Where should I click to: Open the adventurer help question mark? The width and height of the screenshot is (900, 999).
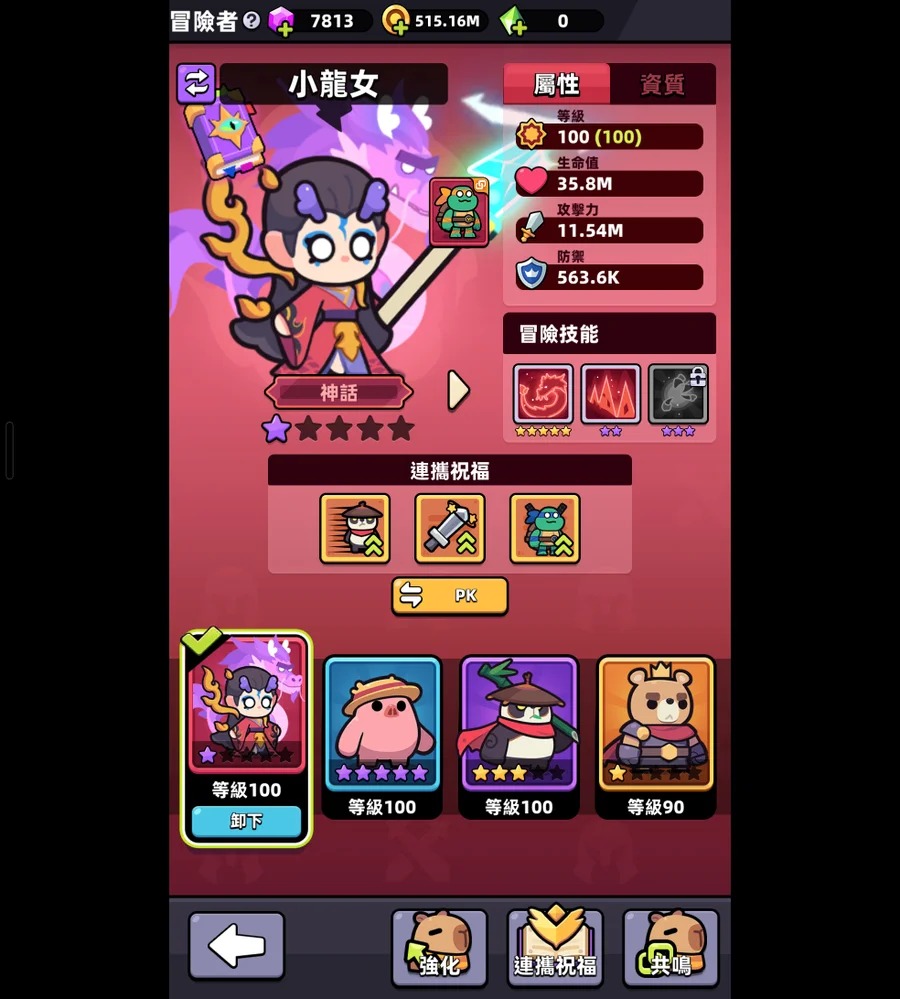coord(251,20)
